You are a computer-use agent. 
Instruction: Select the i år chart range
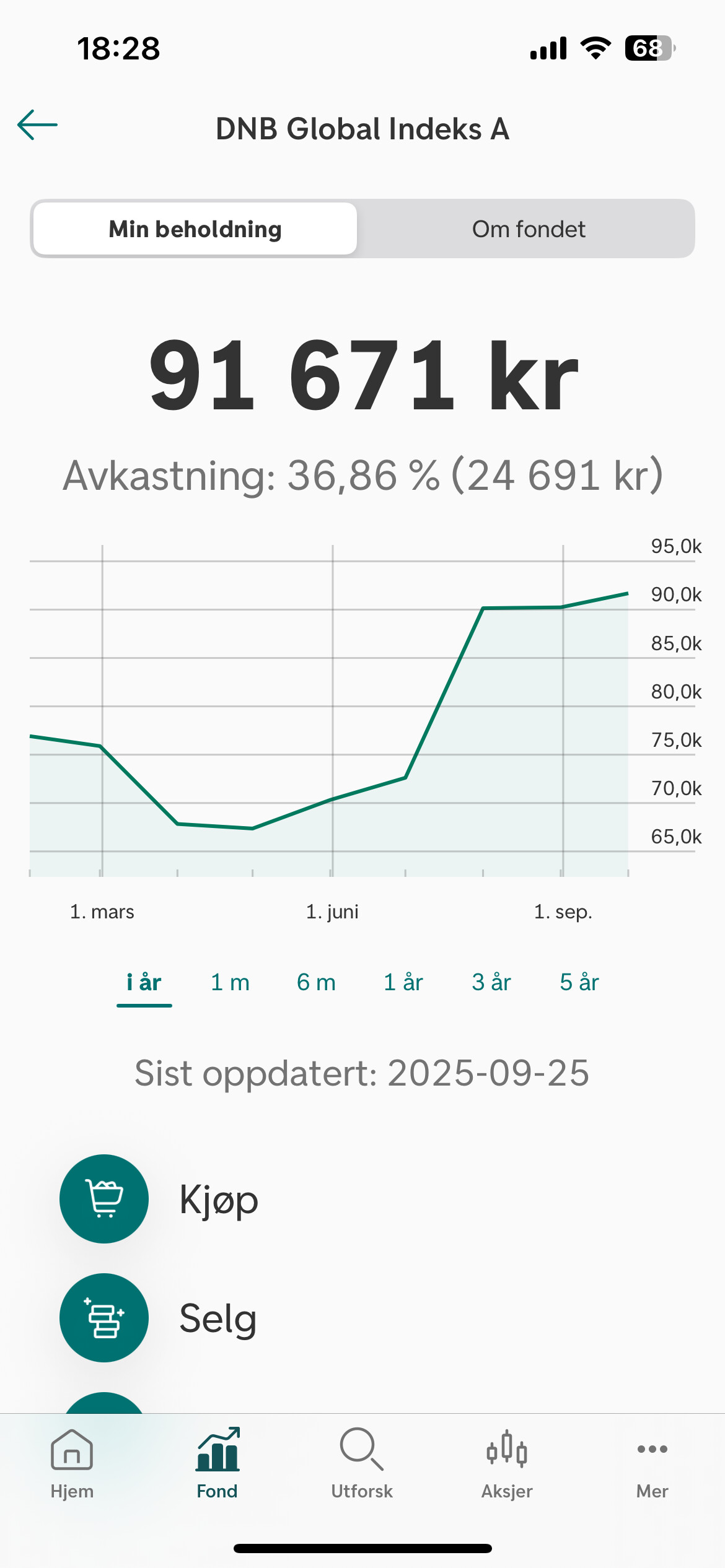click(x=144, y=983)
